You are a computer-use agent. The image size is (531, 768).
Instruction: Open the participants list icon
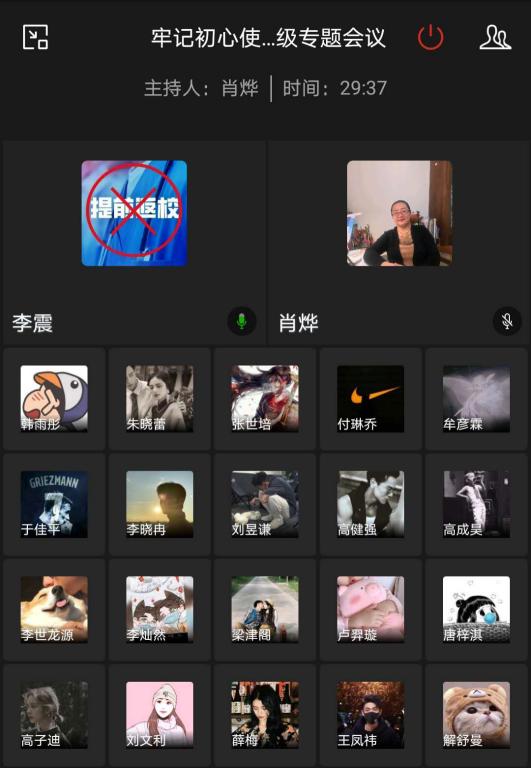(495, 38)
